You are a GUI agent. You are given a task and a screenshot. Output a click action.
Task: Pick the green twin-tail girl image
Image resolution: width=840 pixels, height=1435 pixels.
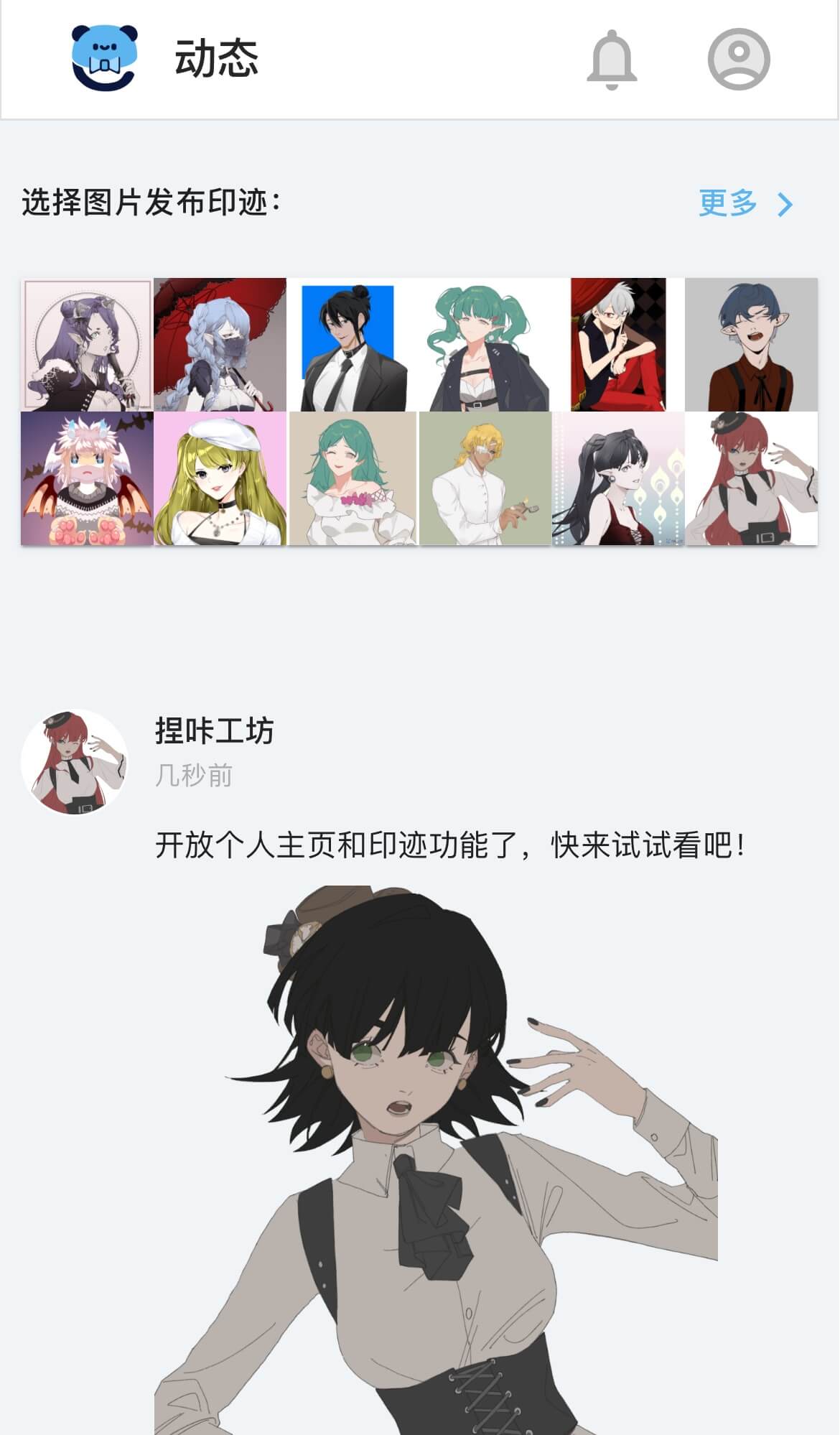pos(485,345)
